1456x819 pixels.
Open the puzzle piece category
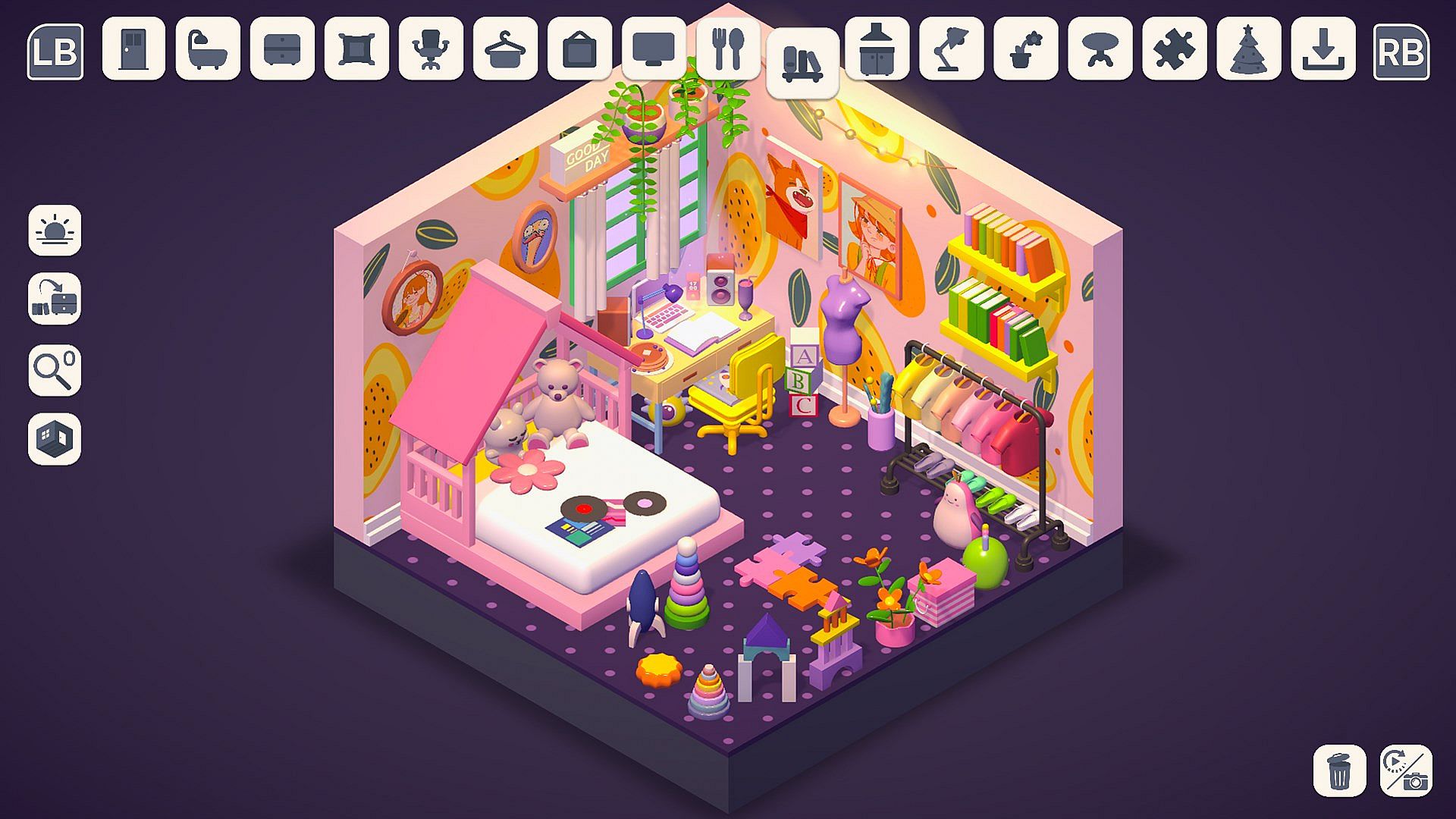pyautogui.click(x=1173, y=49)
